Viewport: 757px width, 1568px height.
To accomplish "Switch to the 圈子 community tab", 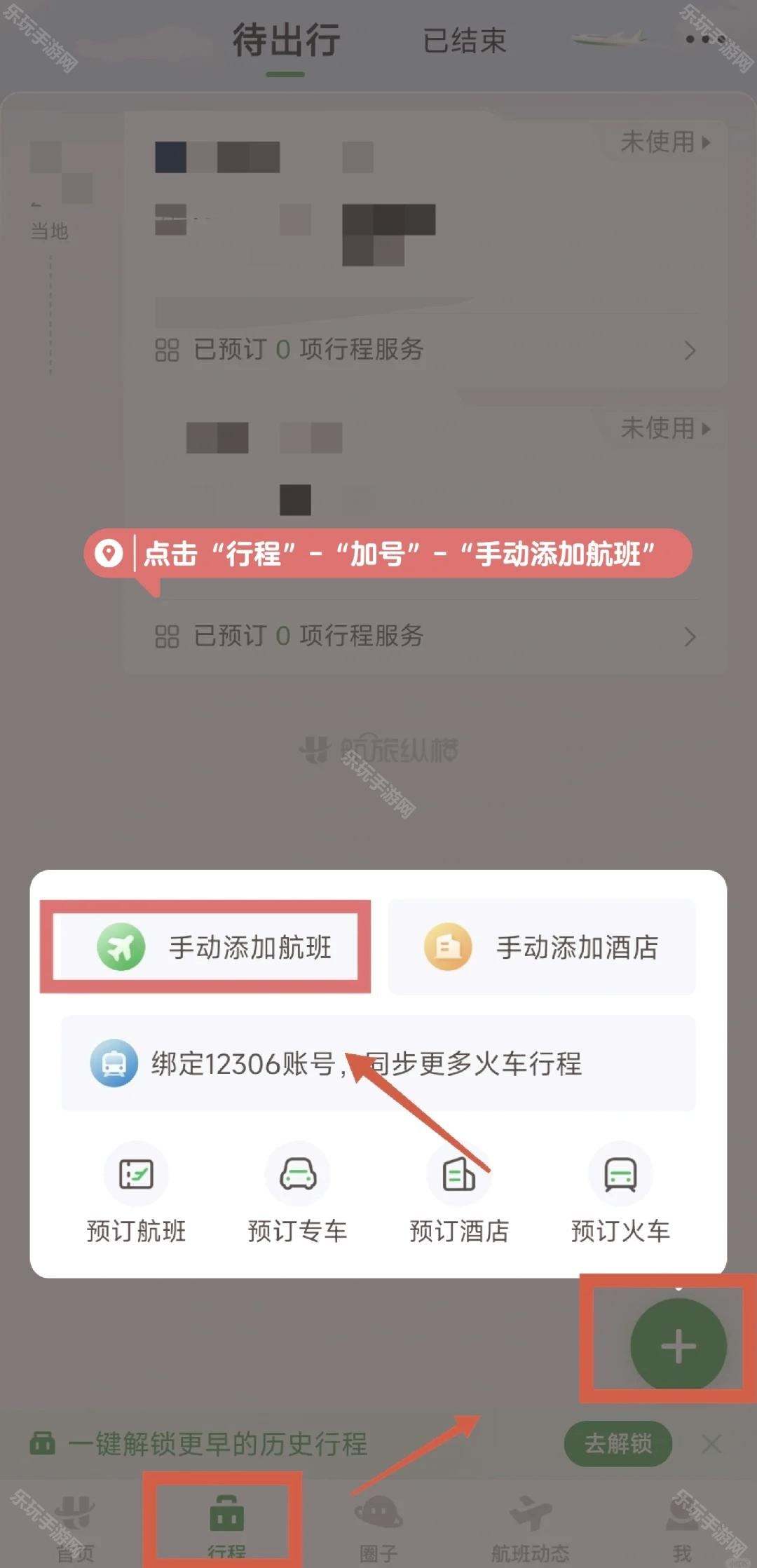I will point(378,1528).
